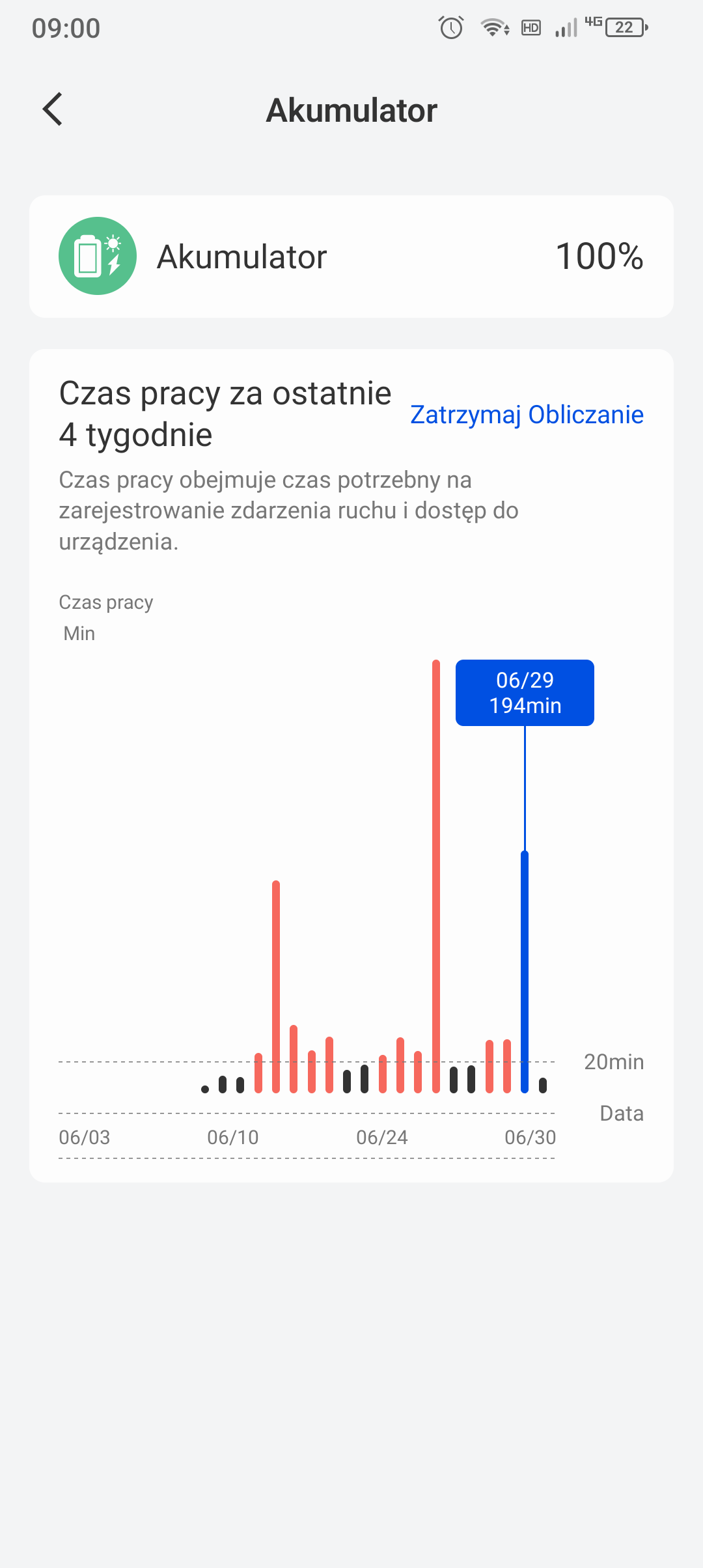Go back from the Akumulator screen

click(53, 109)
